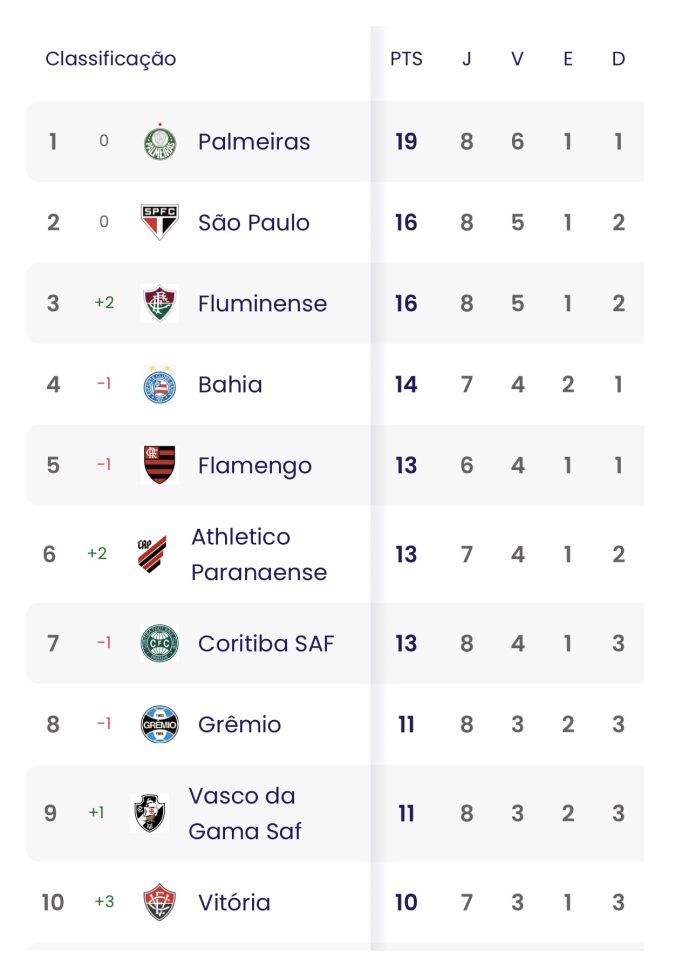Select Fluminense in the standings
The width and height of the screenshot is (696, 959).
[x=262, y=304]
